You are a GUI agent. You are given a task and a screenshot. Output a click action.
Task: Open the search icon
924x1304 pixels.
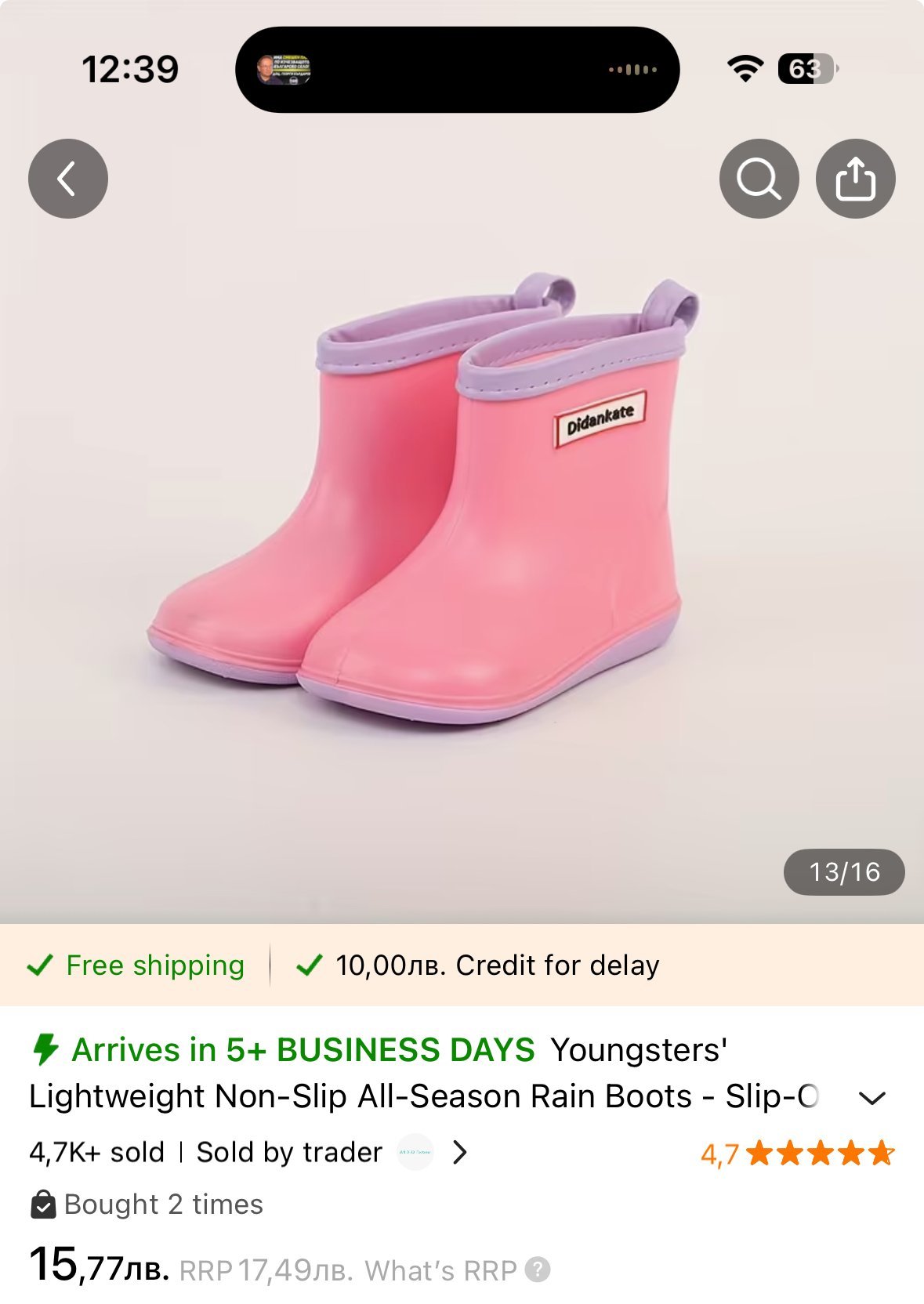pyautogui.click(x=759, y=179)
